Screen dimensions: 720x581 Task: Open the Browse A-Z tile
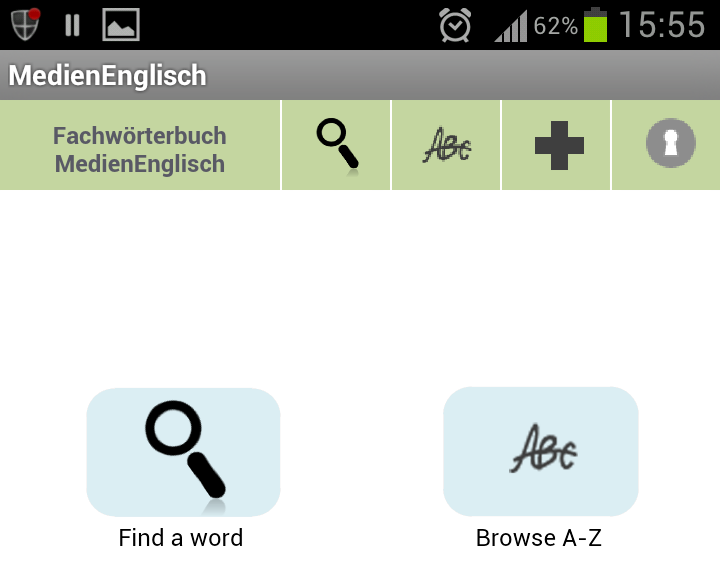click(540, 451)
